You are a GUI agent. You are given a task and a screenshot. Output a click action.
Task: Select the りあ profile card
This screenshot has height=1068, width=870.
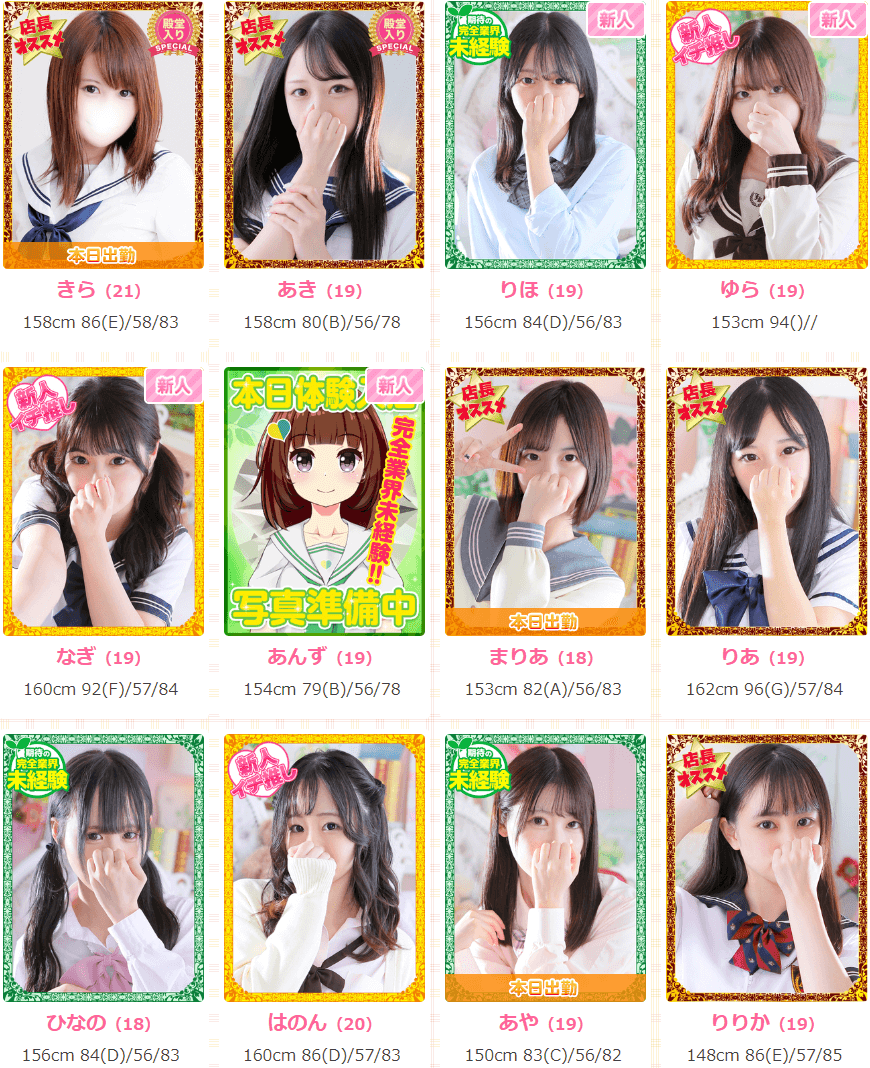coord(766,502)
